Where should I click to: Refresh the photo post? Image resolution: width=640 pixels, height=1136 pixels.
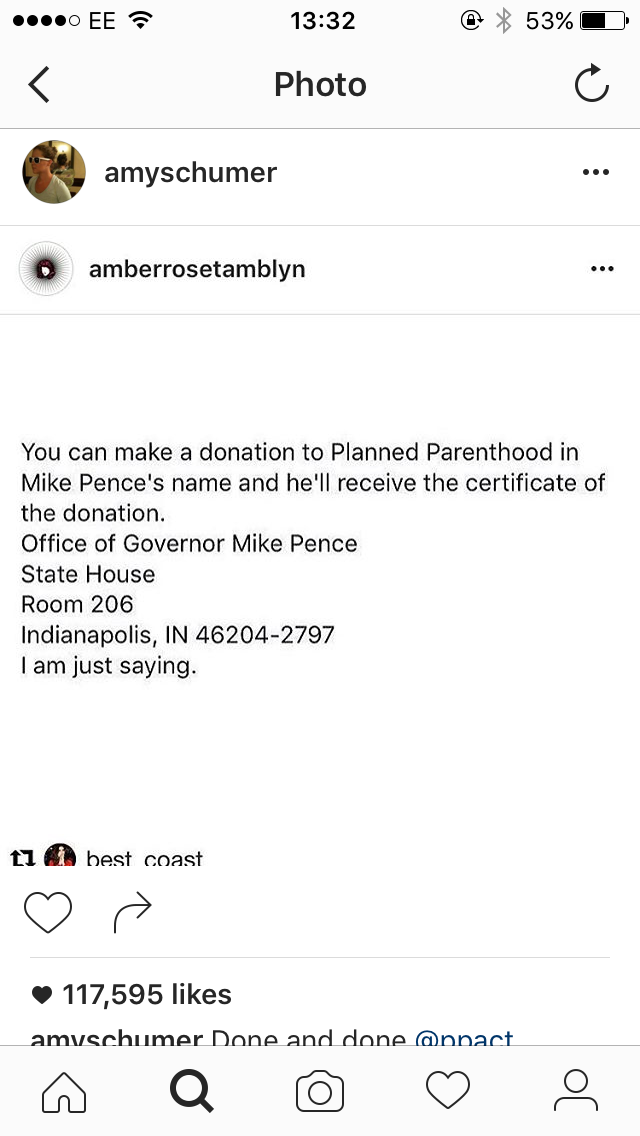pyautogui.click(x=592, y=83)
